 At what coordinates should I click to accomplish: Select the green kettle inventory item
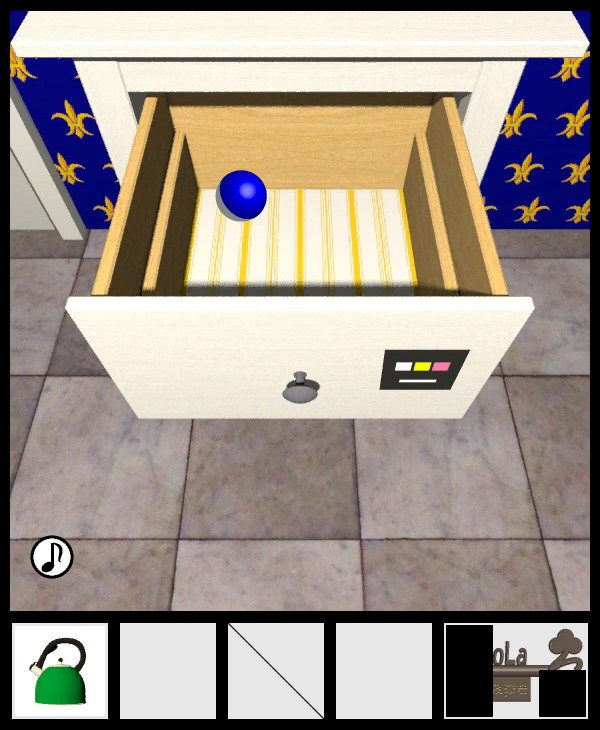(60, 671)
